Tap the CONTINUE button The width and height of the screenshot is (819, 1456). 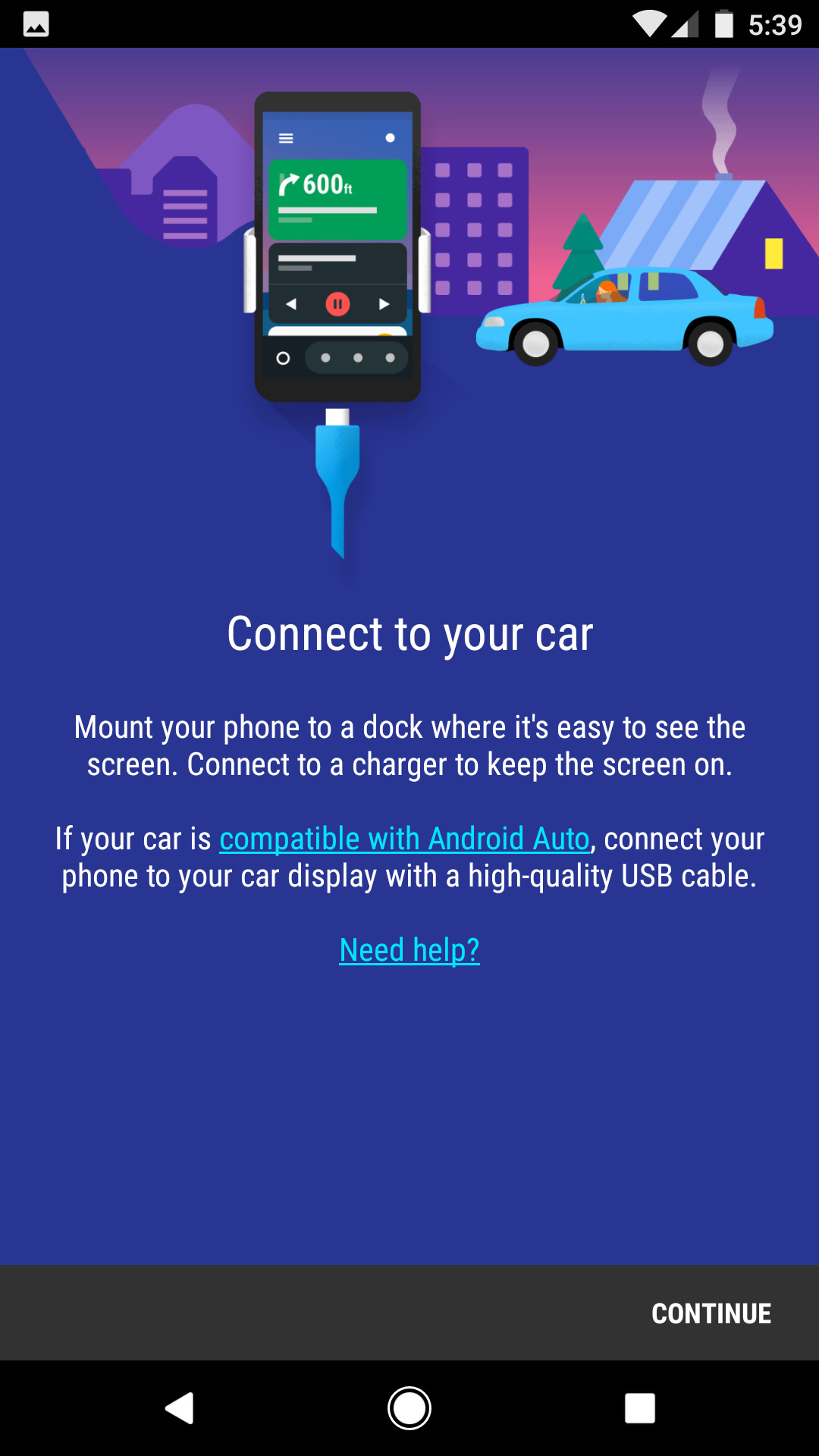pyautogui.click(x=711, y=1313)
